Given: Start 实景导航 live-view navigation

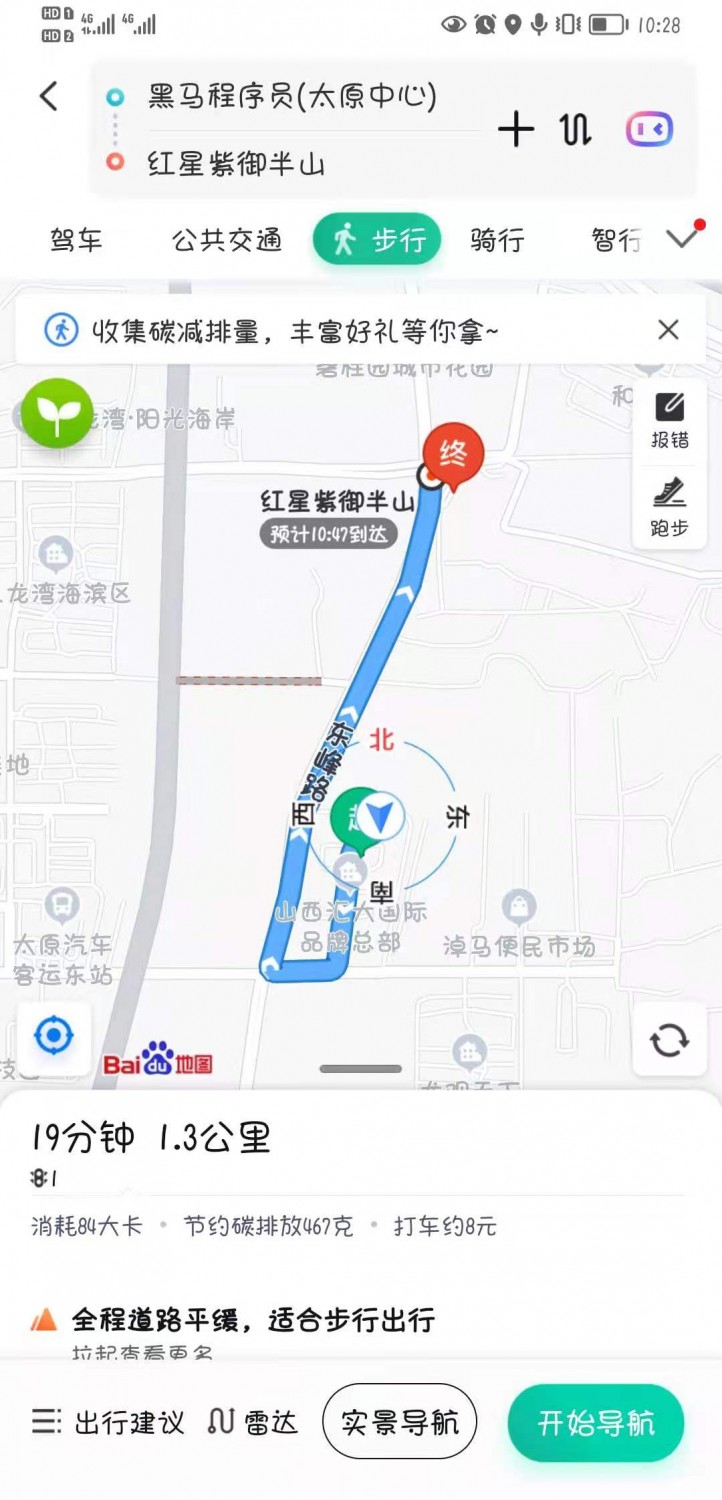Looking at the screenshot, I should [x=399, y=1422].
